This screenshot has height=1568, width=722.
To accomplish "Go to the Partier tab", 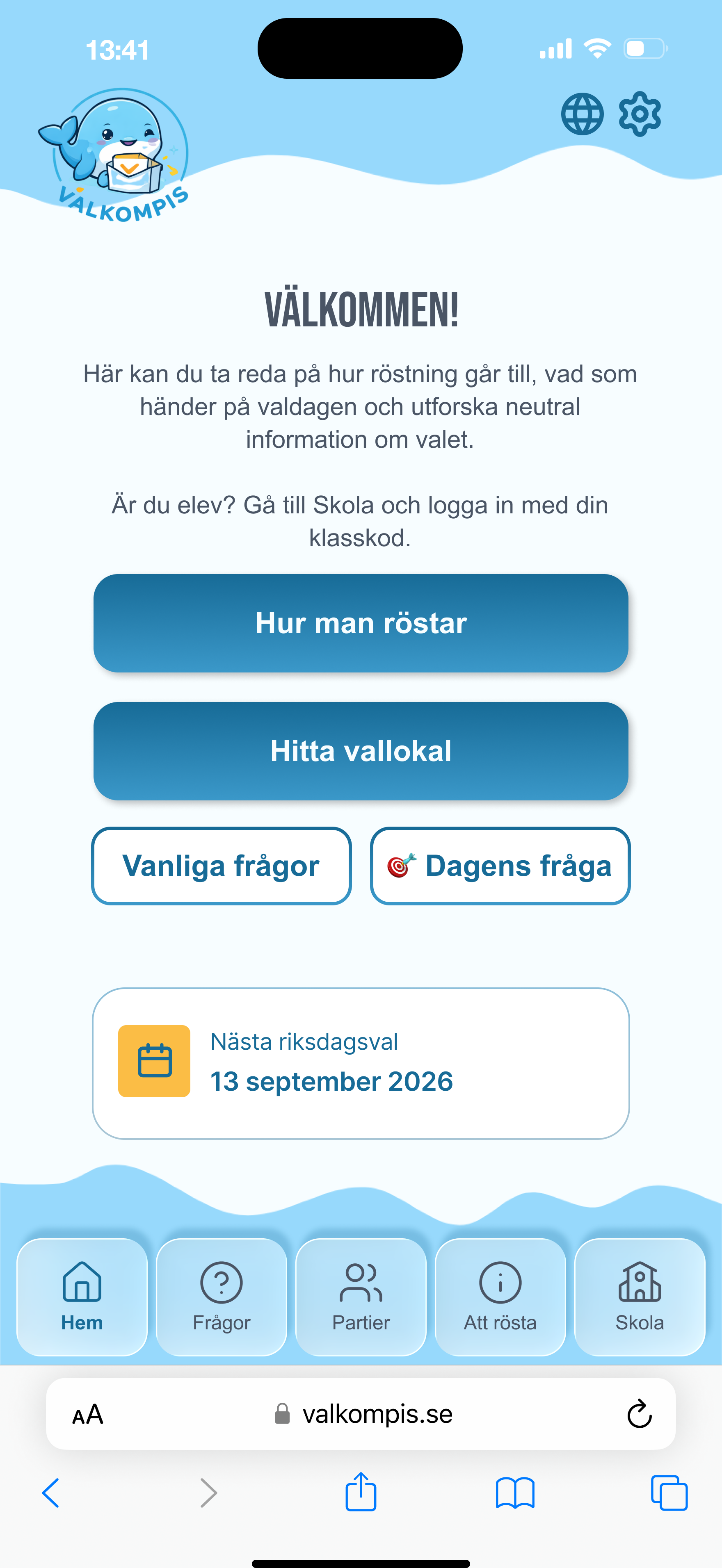I will pos(361,1297).
